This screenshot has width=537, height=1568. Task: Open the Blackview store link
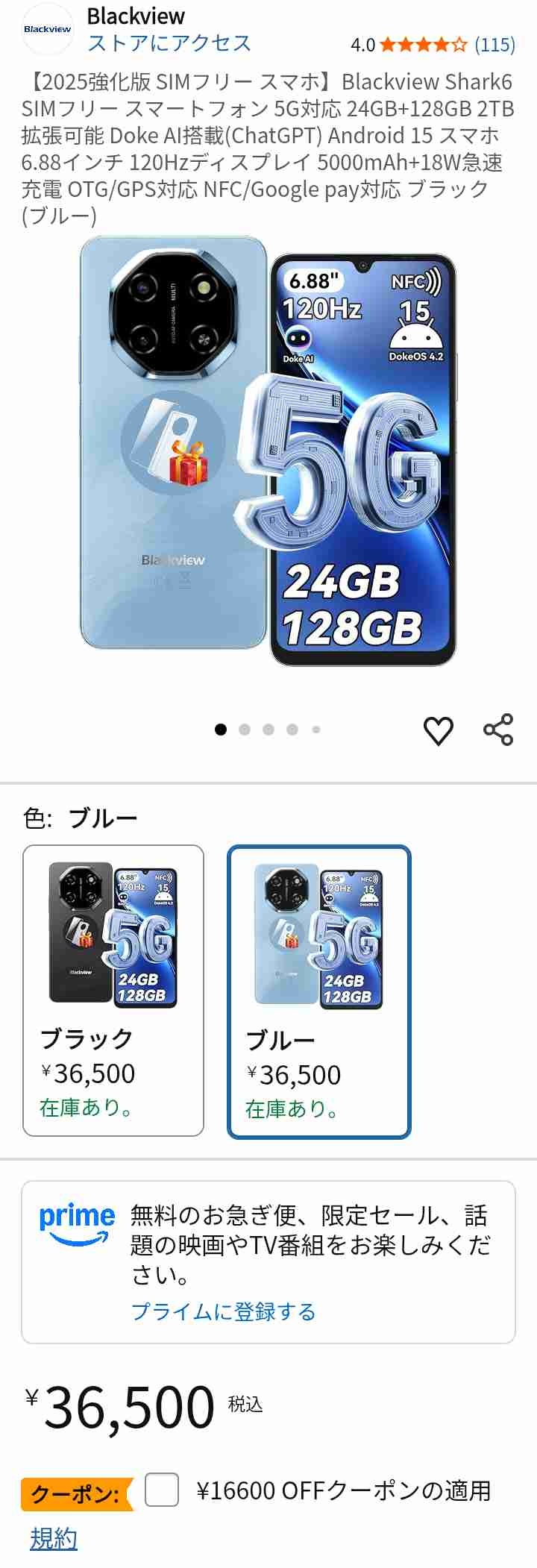[169, 43]
